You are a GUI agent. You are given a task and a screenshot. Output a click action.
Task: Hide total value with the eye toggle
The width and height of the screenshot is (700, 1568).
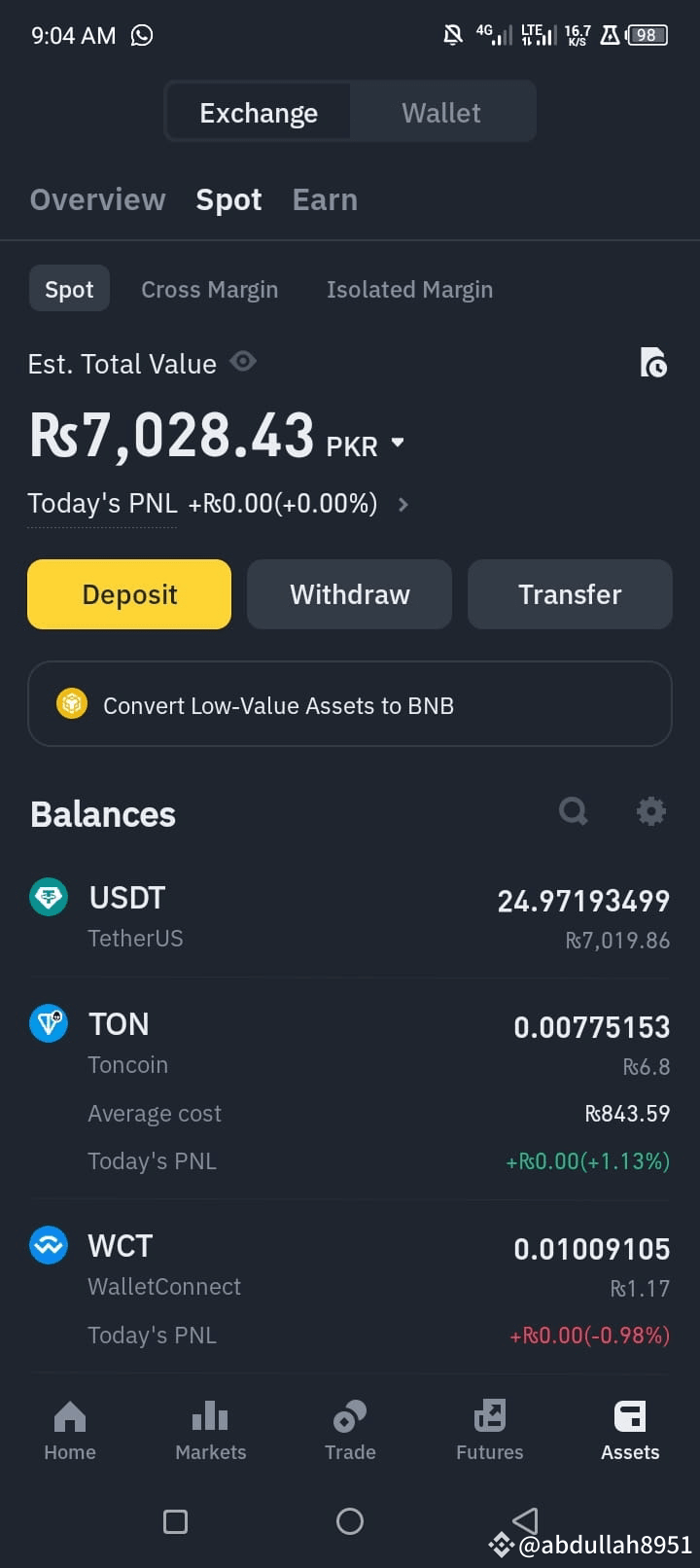pyautogui.click(x=243, y=361)
